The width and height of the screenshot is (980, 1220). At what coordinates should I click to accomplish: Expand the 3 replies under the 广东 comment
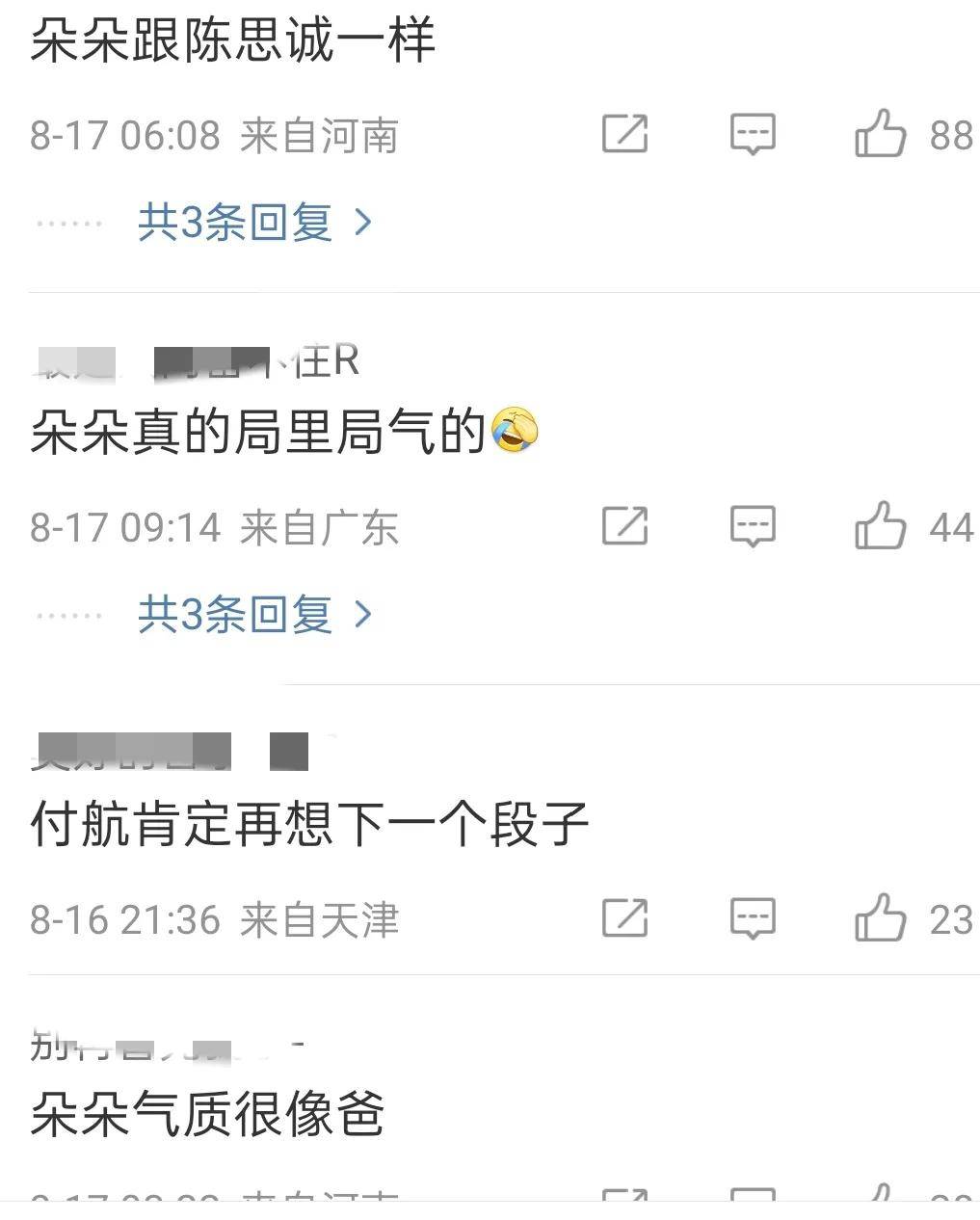[253, 614]
